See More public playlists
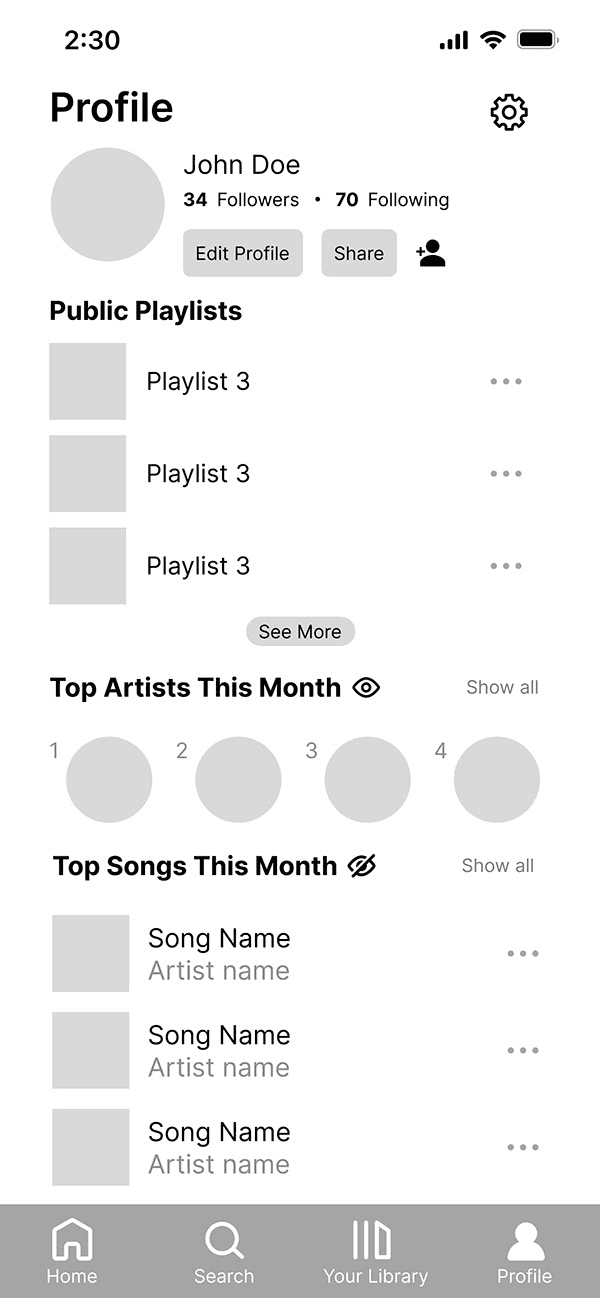This screenshot has width=600, height=1298. [x=300, y=632]
